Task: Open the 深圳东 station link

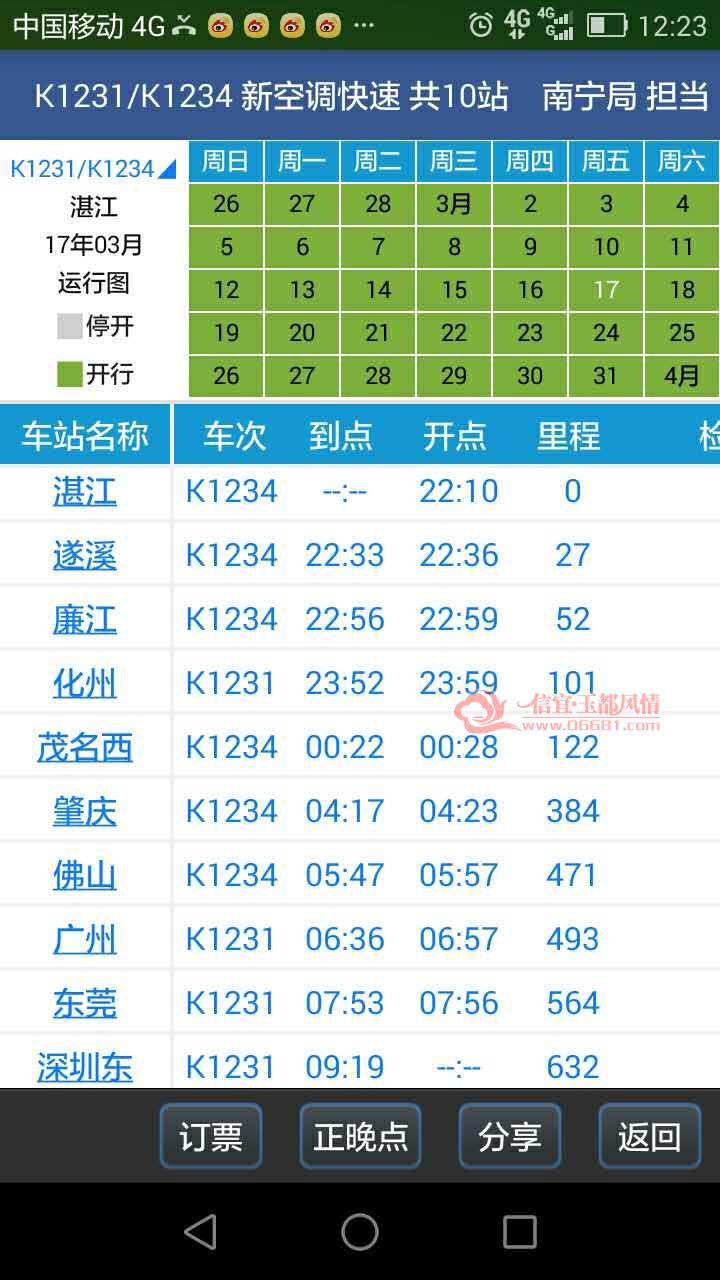Action: pyautogui.click(x=85, y=1067)
